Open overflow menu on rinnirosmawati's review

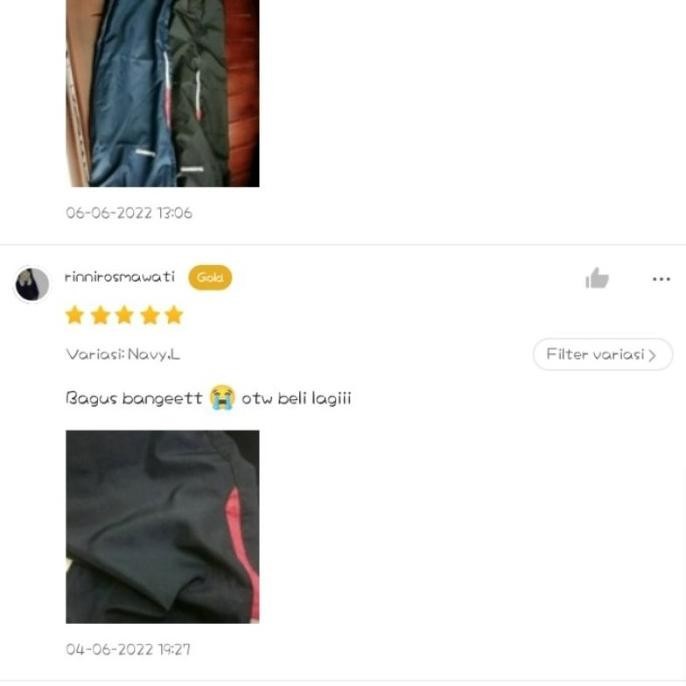[661, 279]
